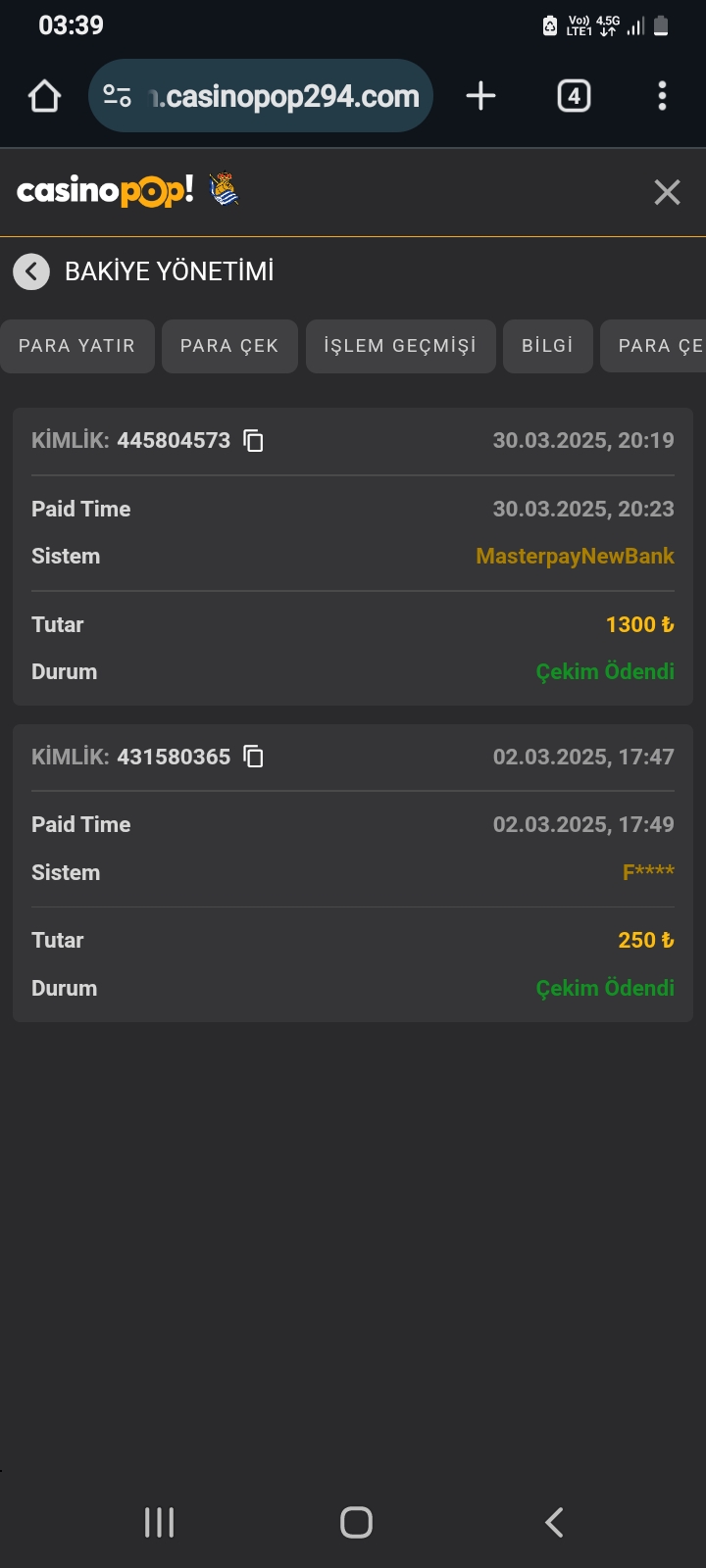This screenshot has width=706, height=1568.
Task: Open the Bilgi tab
Action: (547, 346)
